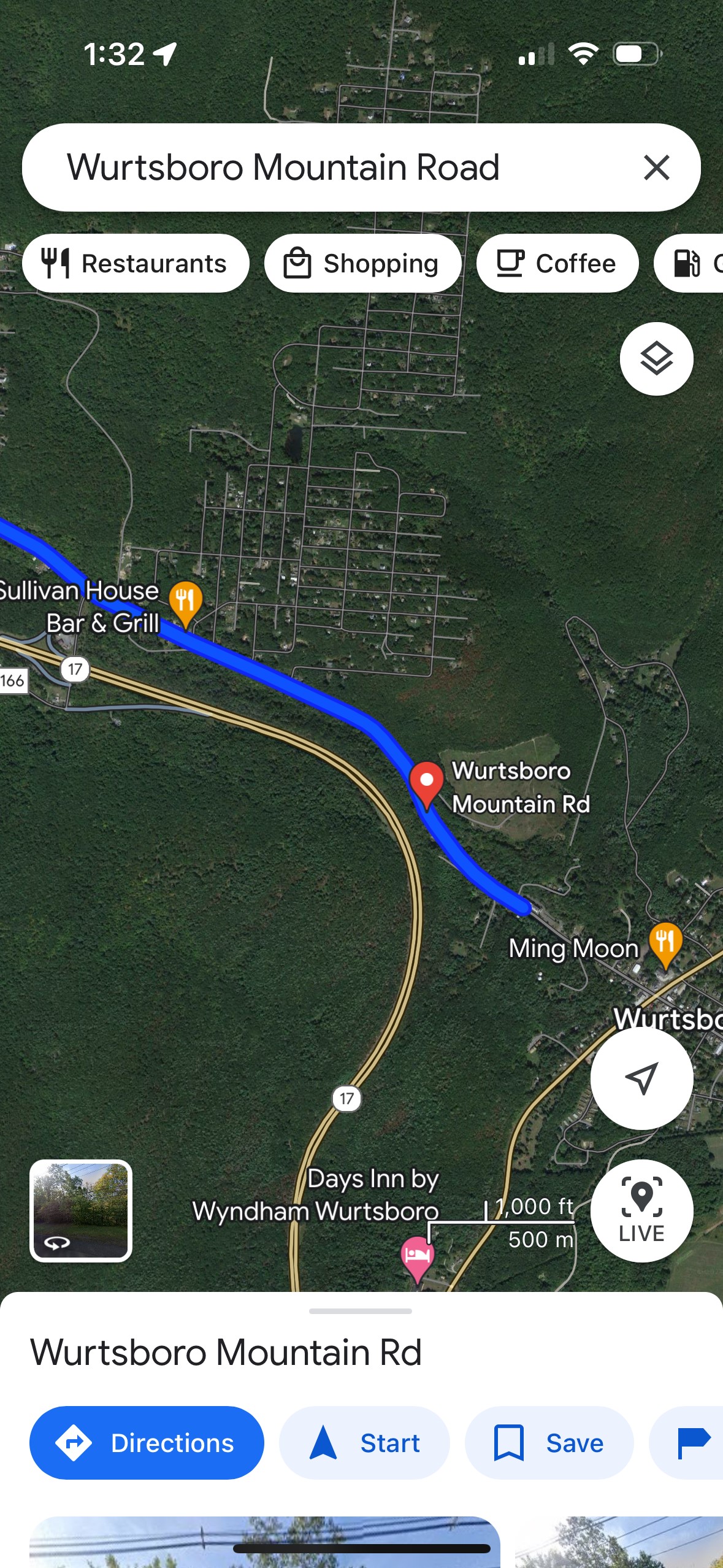The height and width of the screenshot is (1568, 723).
Task: Select the gas station chip
Action: (x=690, y=264)
